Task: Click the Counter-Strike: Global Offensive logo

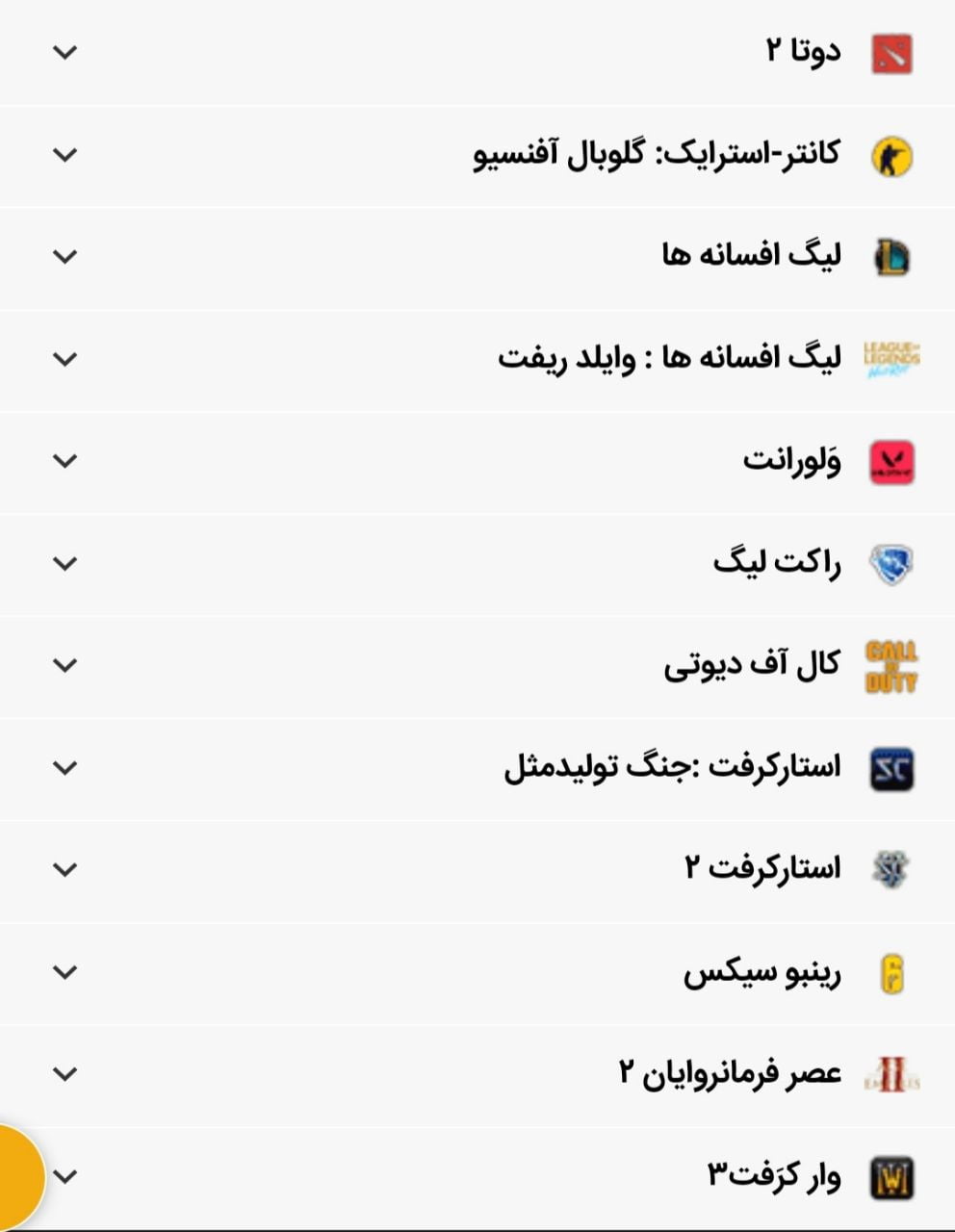Action: click(891, 156)
